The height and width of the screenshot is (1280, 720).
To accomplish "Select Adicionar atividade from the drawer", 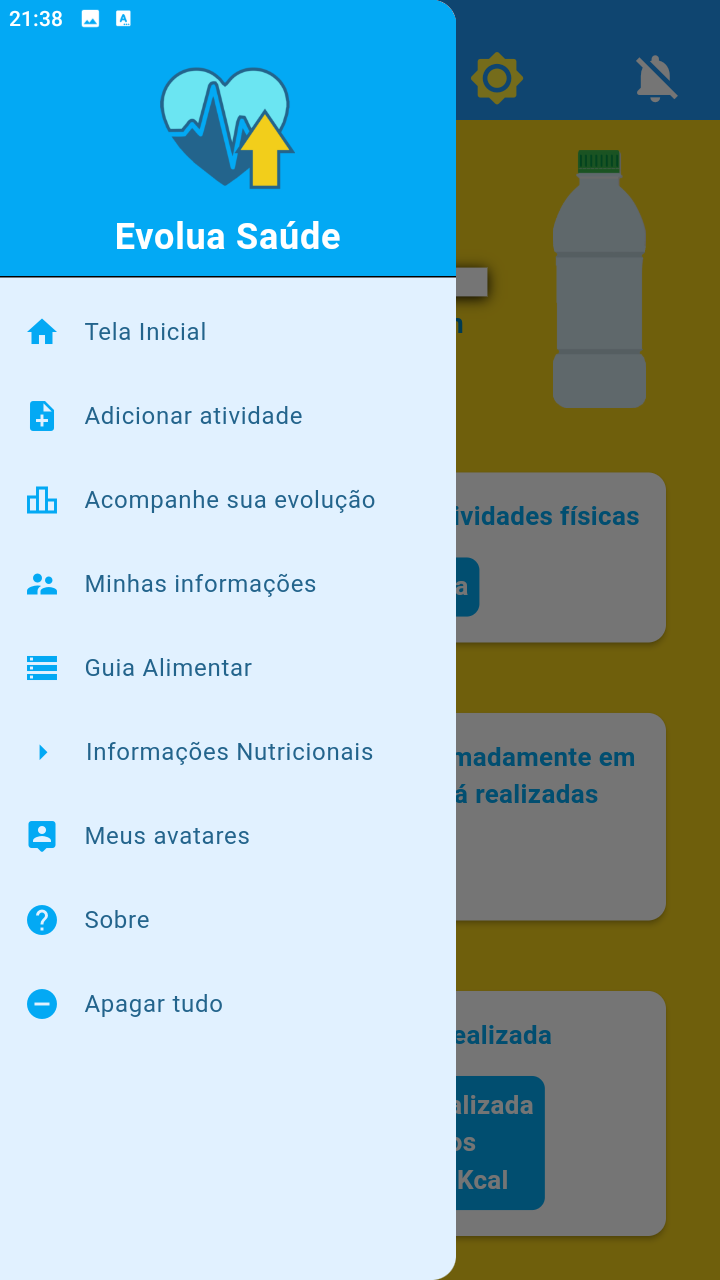I will [193, 416].
